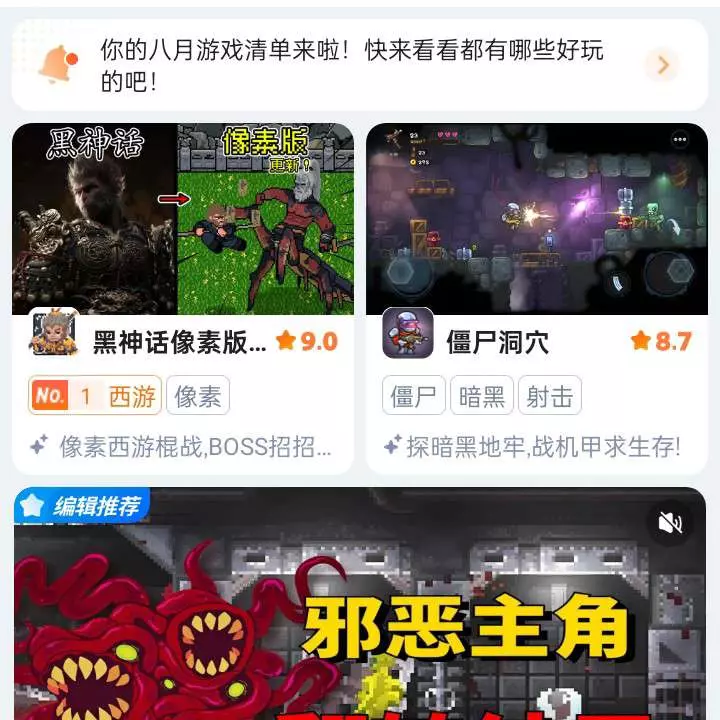720x720 pixels.
Task: Select the 暗黑 tag chip
Action: (482, 397)
